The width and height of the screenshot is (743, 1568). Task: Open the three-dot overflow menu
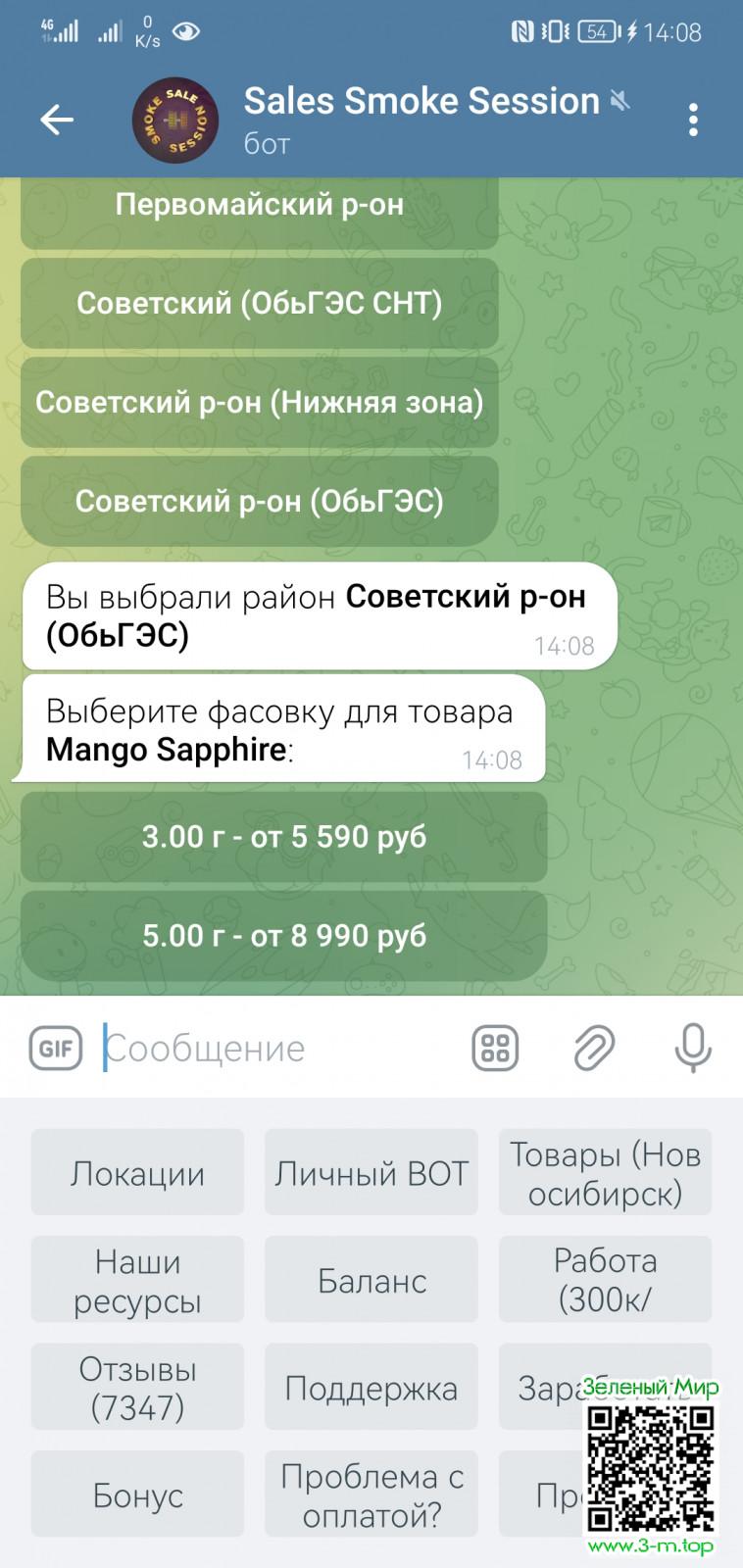(x=693, y=120)
